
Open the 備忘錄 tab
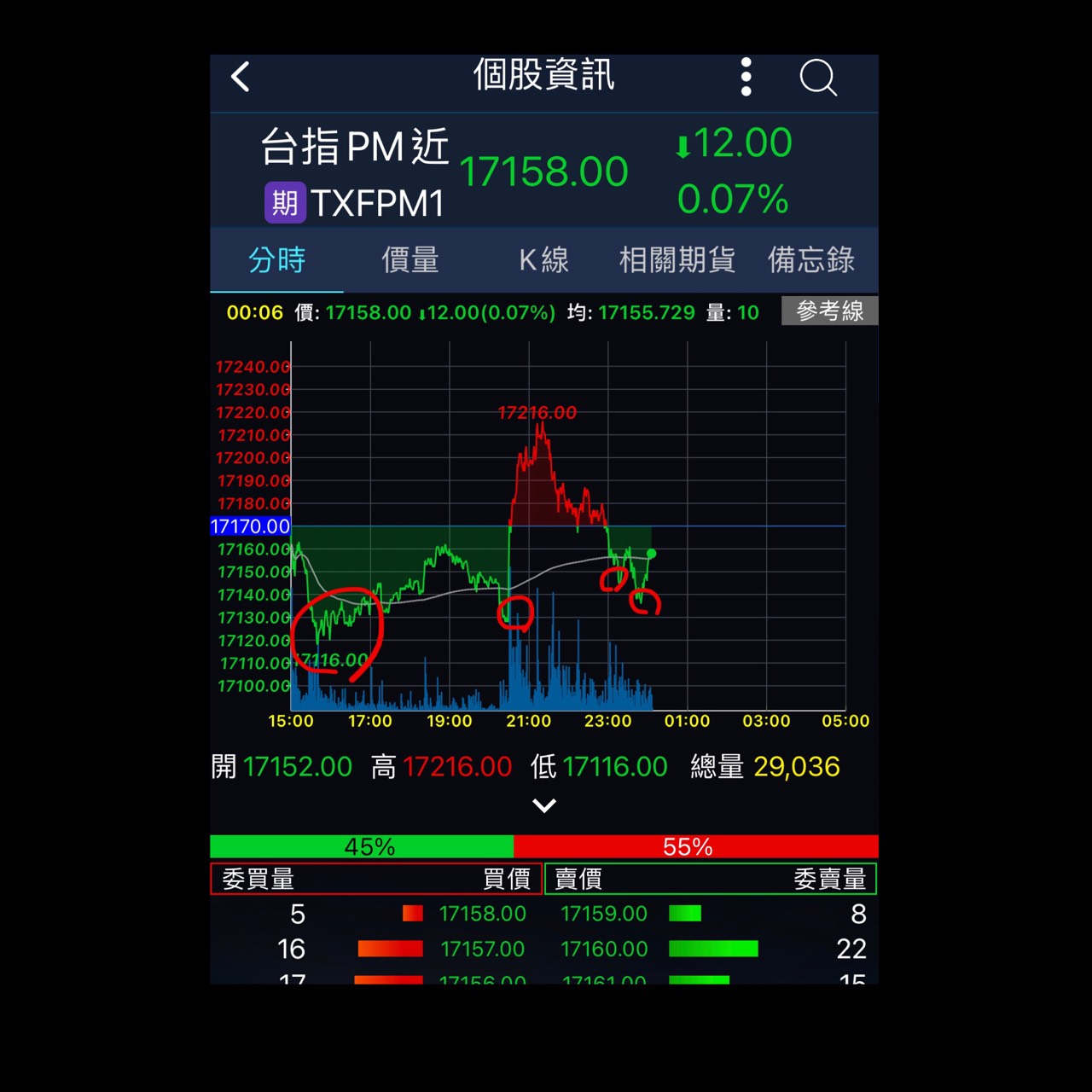pyautogui.click(x=810, y=260)
